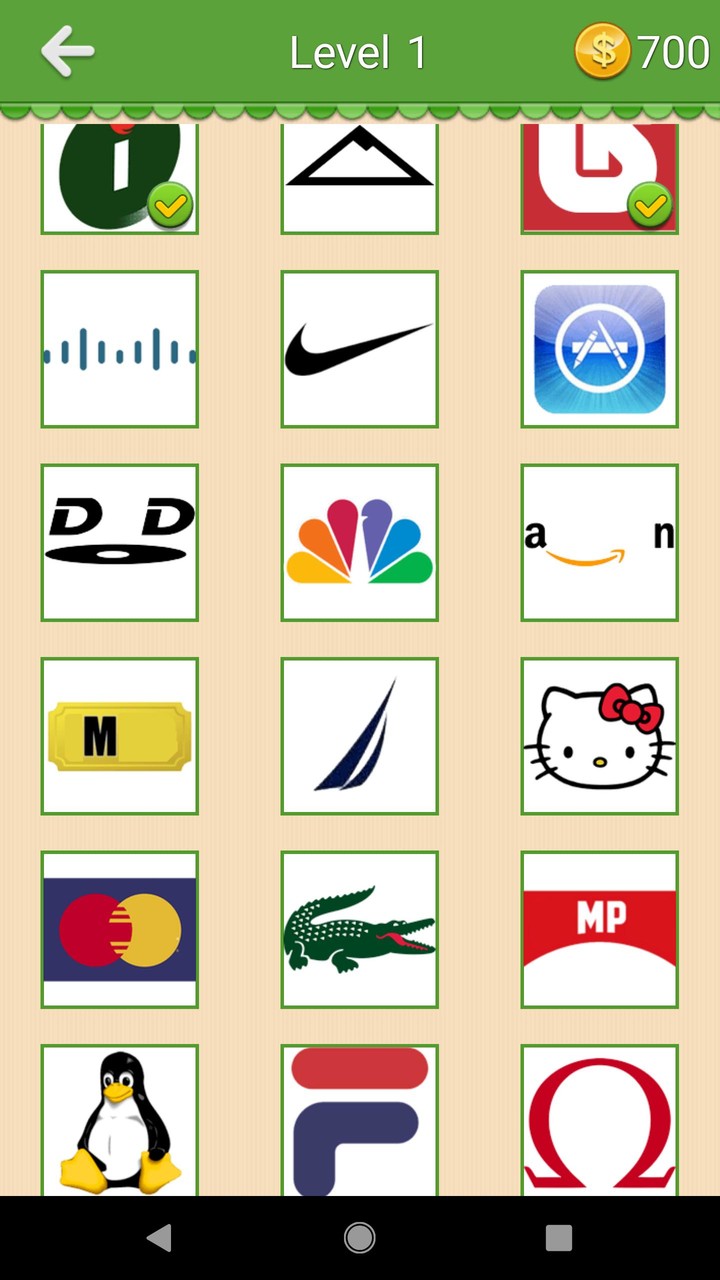Screen dimensions: 720x1280
Task: Tap the yellow M ticket logo
Action: pos(119,735)
